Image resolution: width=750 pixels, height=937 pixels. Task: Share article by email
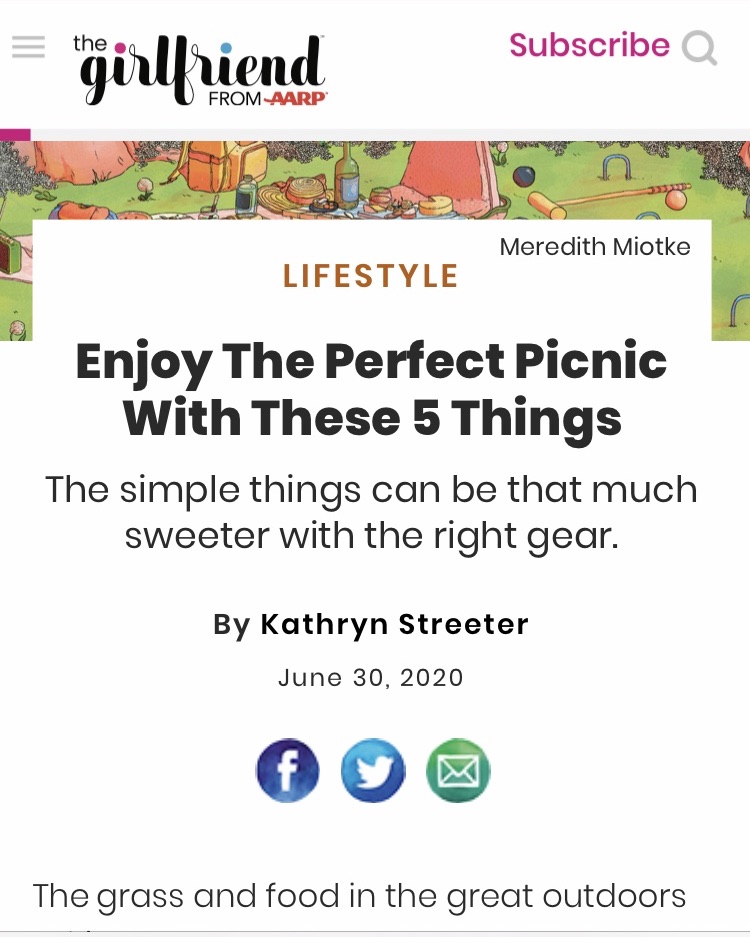(458, 771)
